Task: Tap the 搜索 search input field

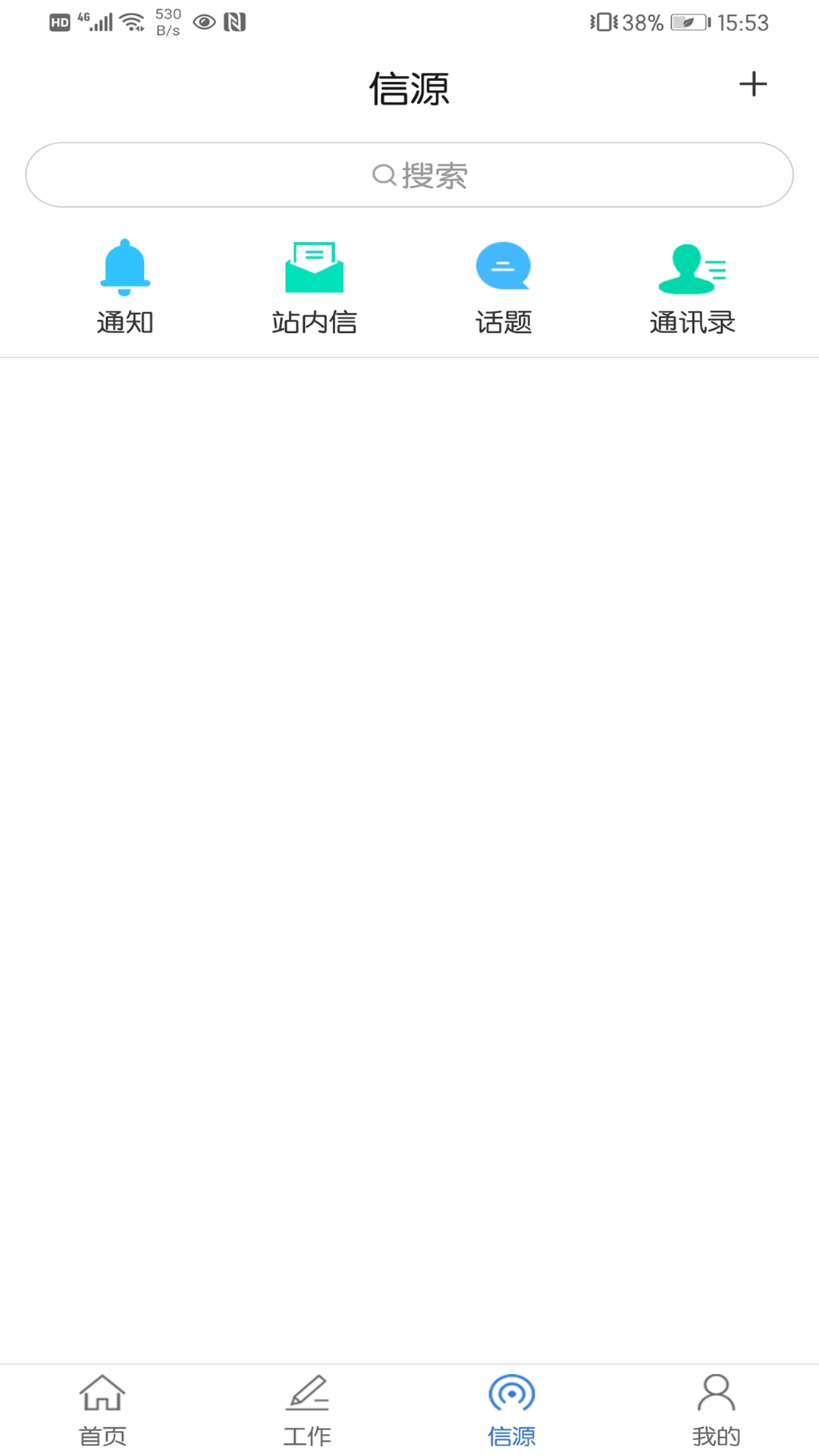Action: [409, 174]
